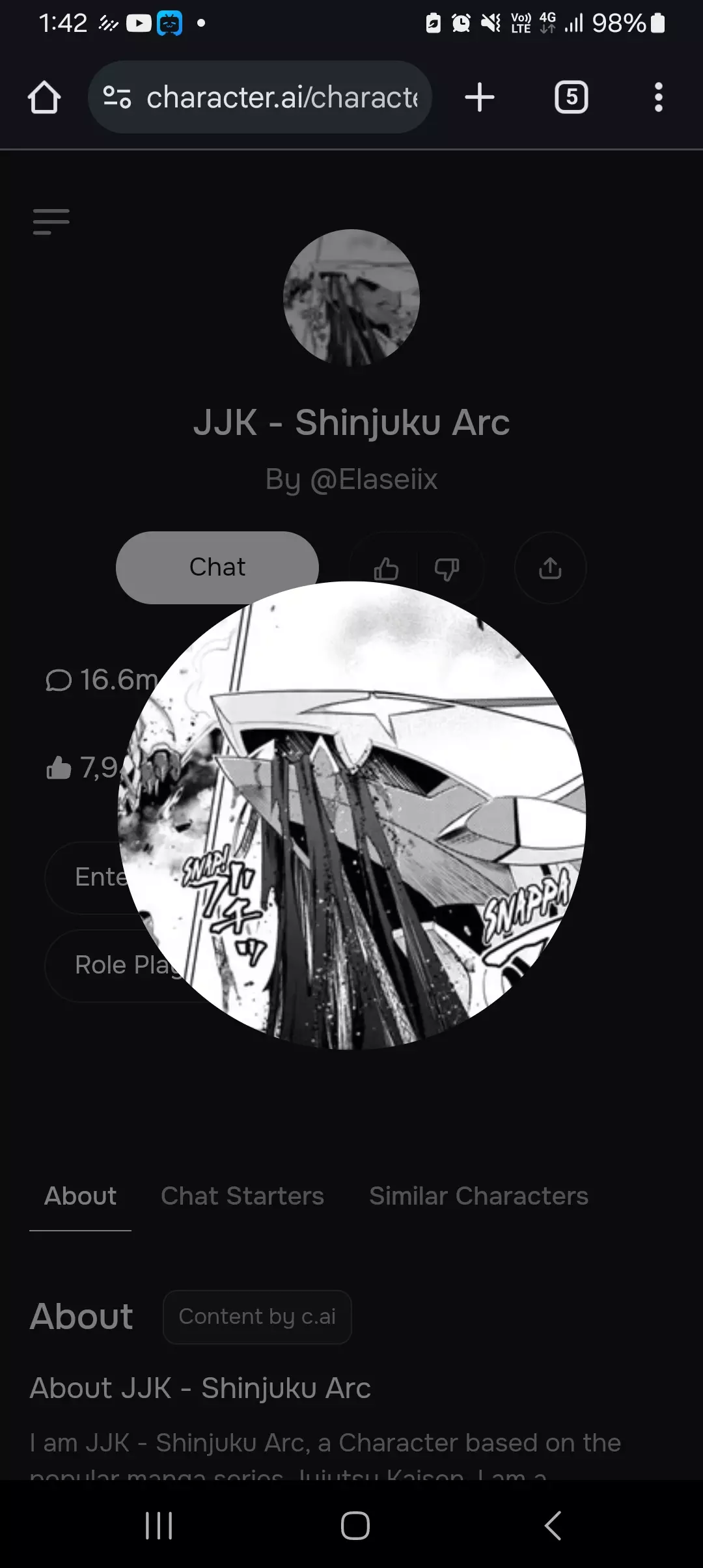This screenshot has width=703, height=1568.
Task: Open the creator profile @Elaseiix
Action: tap(351, 480)
